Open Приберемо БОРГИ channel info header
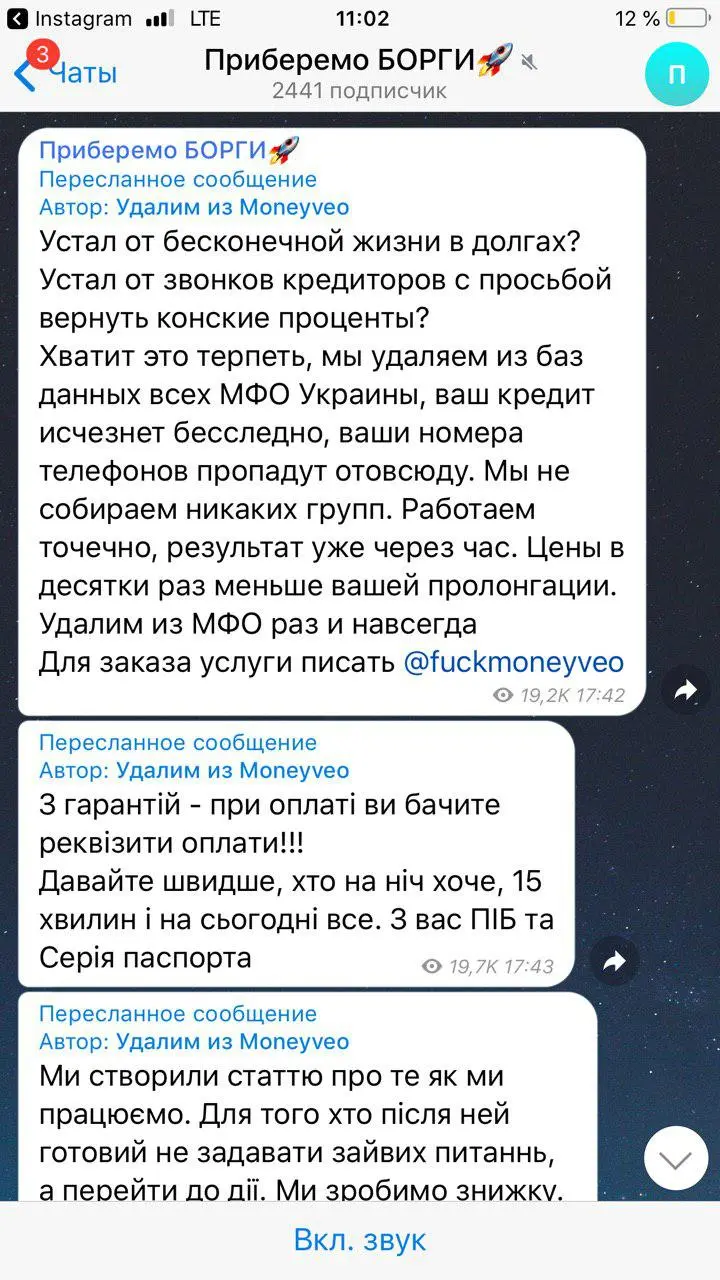This screenshot has height=1280, width=720. (358, 73)
